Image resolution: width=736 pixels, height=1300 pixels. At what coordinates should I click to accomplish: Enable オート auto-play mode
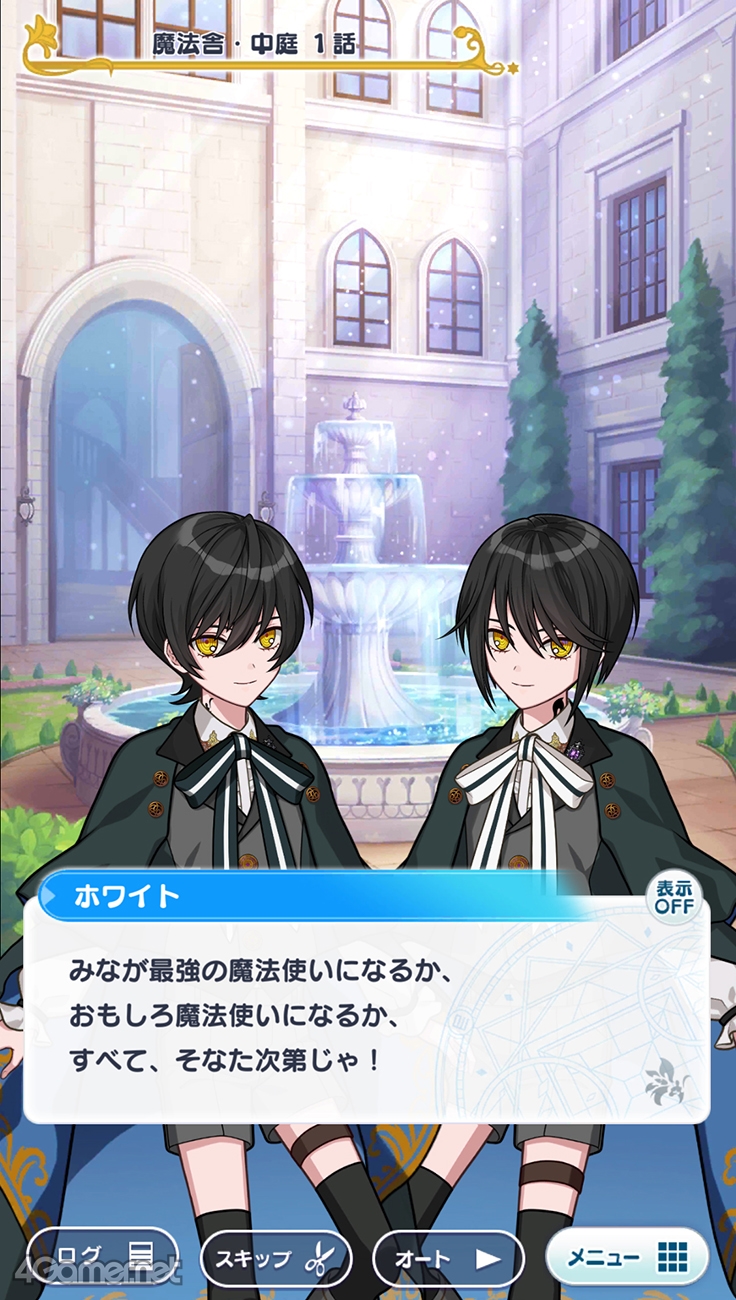[x=449, y=1257]
